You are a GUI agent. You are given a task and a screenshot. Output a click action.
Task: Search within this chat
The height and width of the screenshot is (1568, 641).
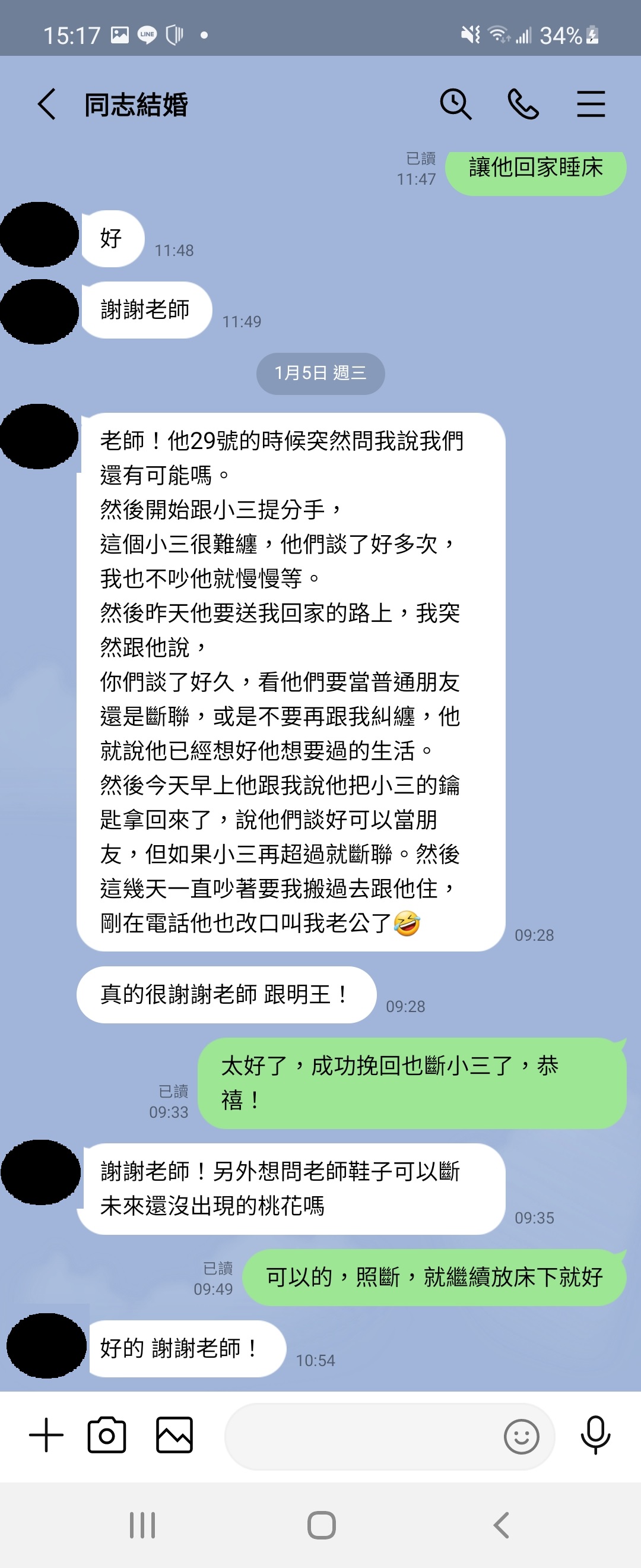coord(455,104)
